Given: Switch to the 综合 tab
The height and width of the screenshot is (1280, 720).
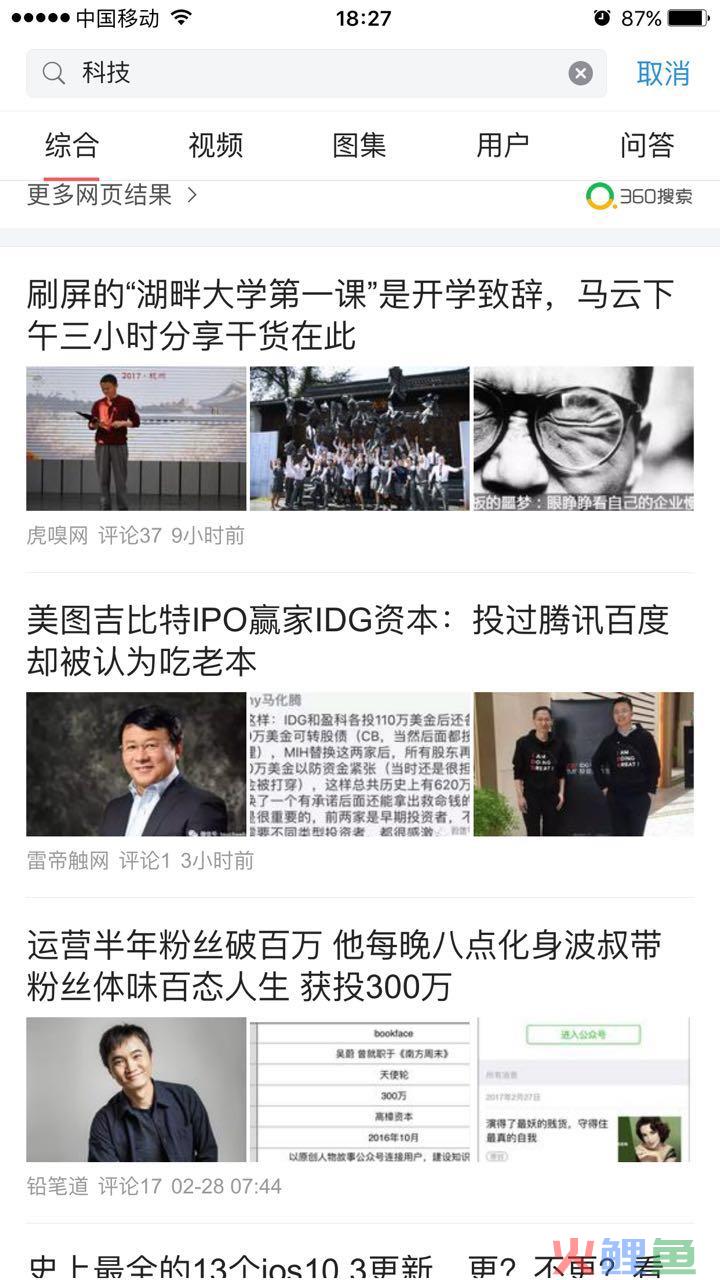Looking at the screenshot, I should pos(72,146).
